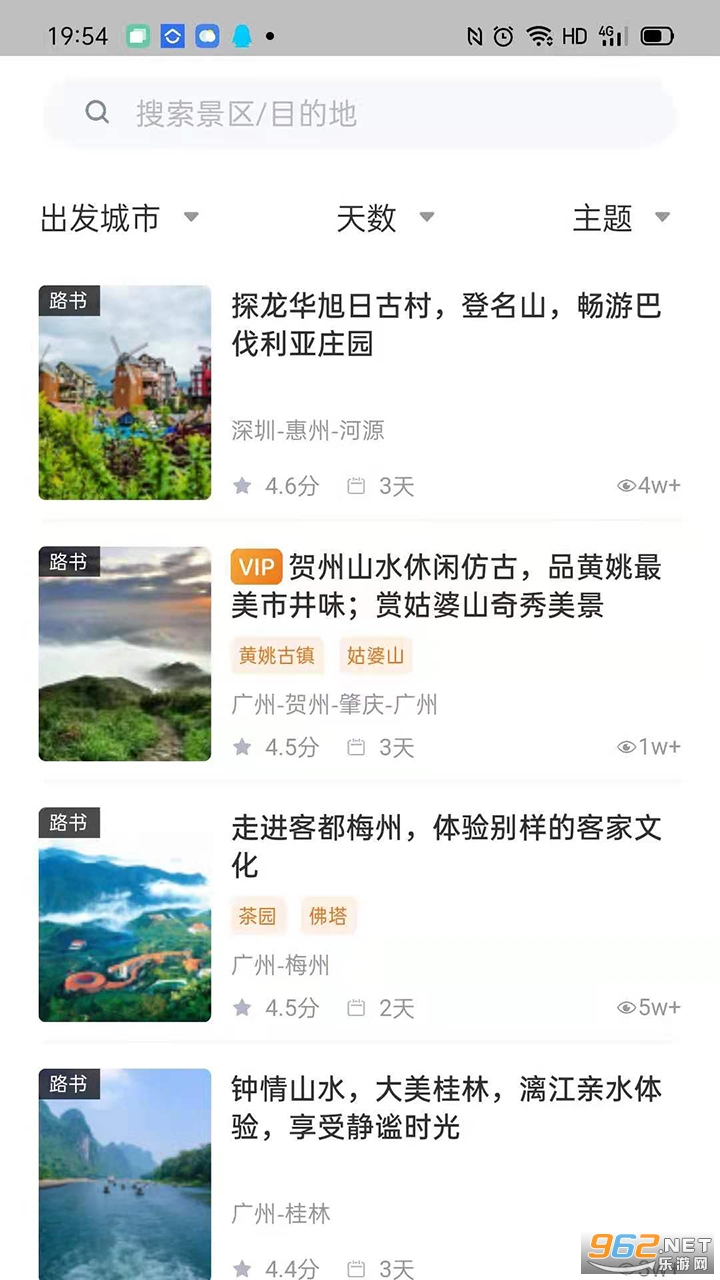View the VIP 贺州山水休闲仿古 route
Screen dimensions: 720x1280
point(446,586)
